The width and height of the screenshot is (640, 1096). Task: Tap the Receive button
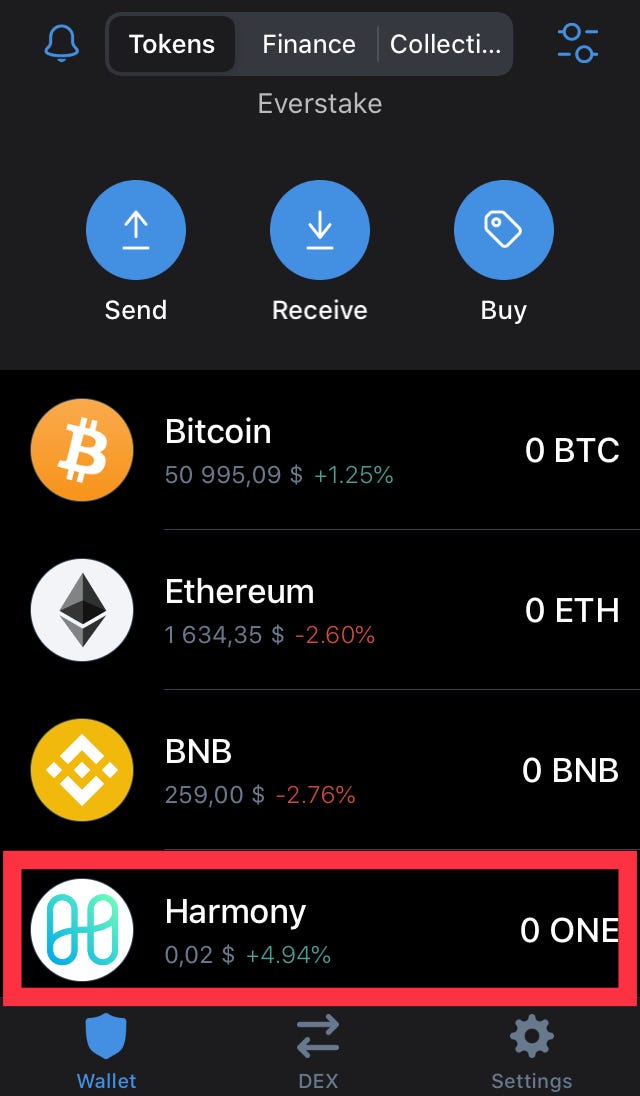(x=320, y=232)
